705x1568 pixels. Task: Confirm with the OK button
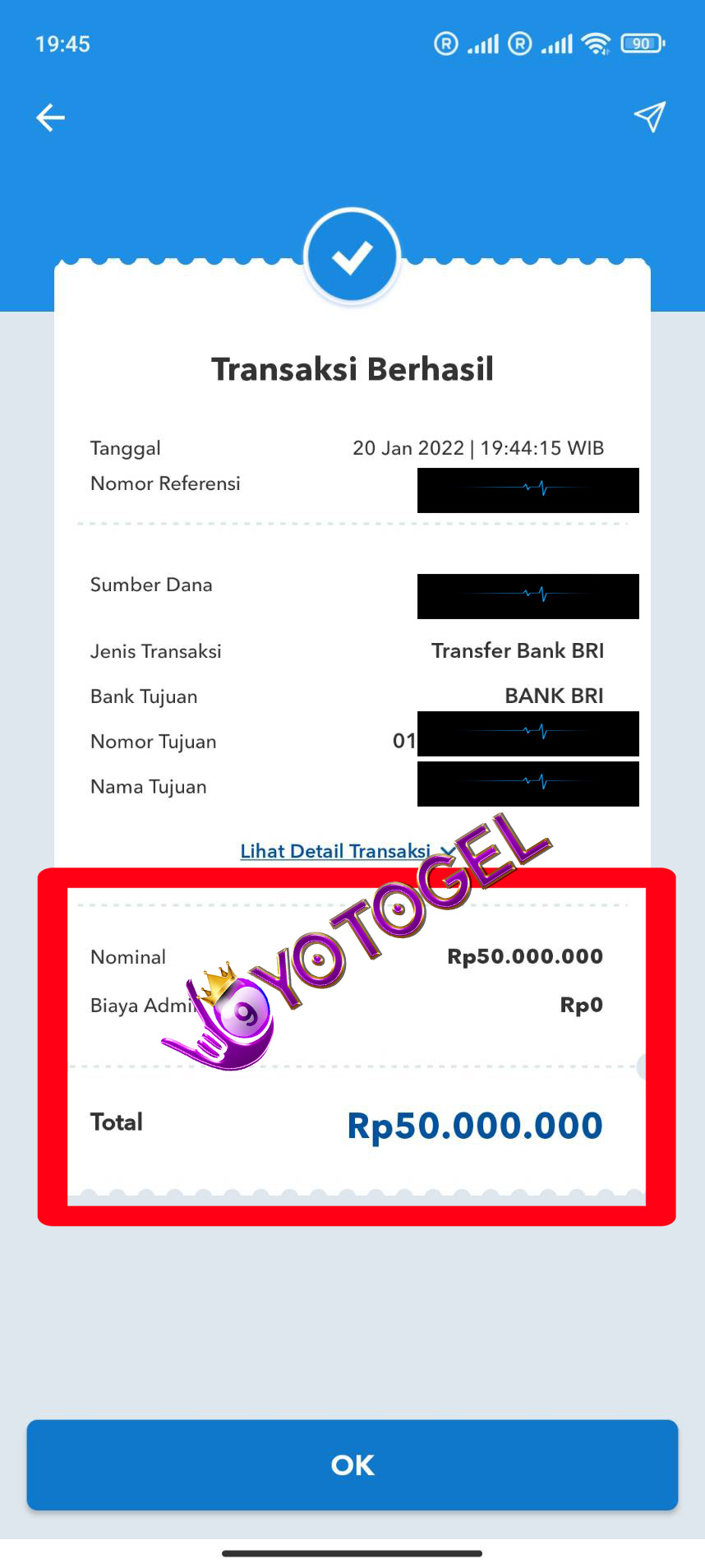click(x=352, y=1464)
